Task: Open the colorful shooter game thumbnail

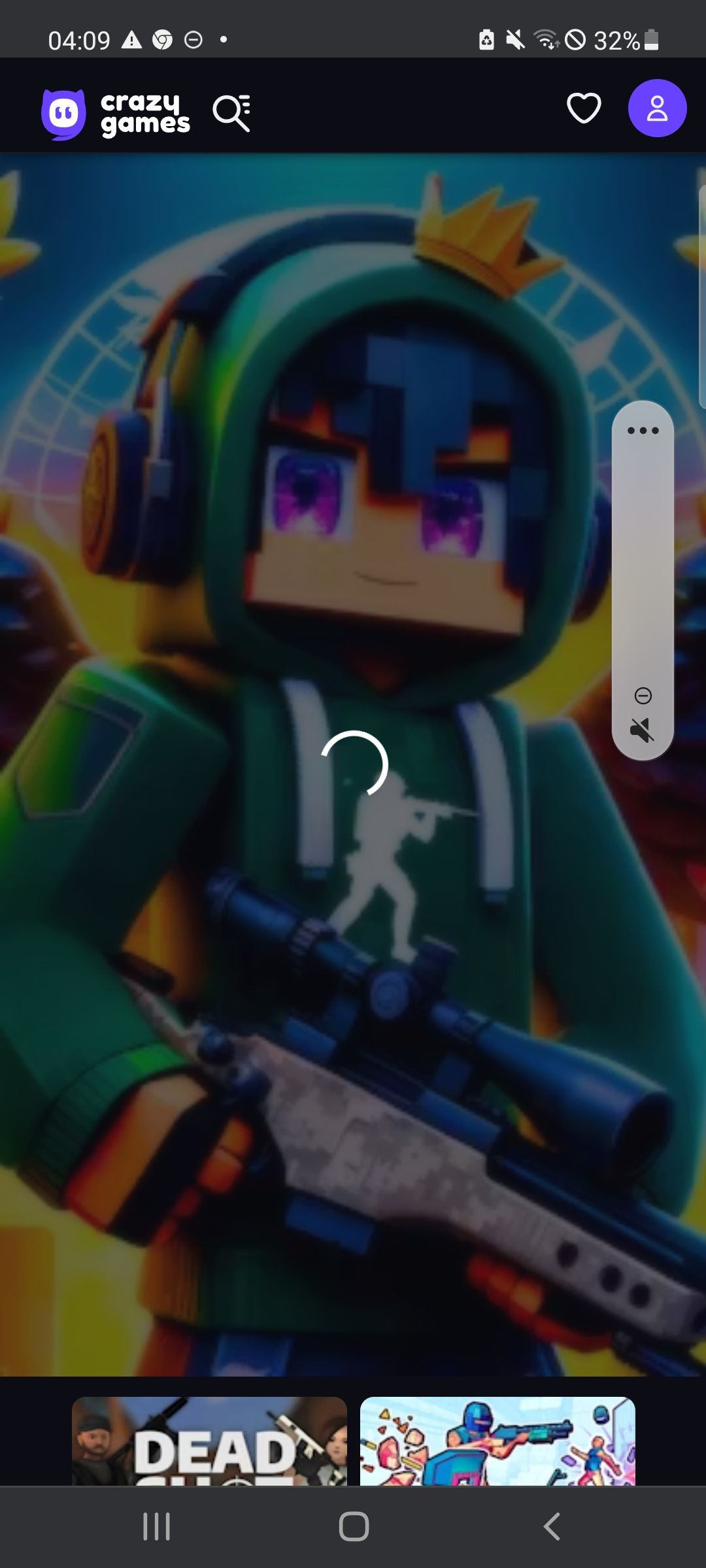Action: coord(497,1441)
